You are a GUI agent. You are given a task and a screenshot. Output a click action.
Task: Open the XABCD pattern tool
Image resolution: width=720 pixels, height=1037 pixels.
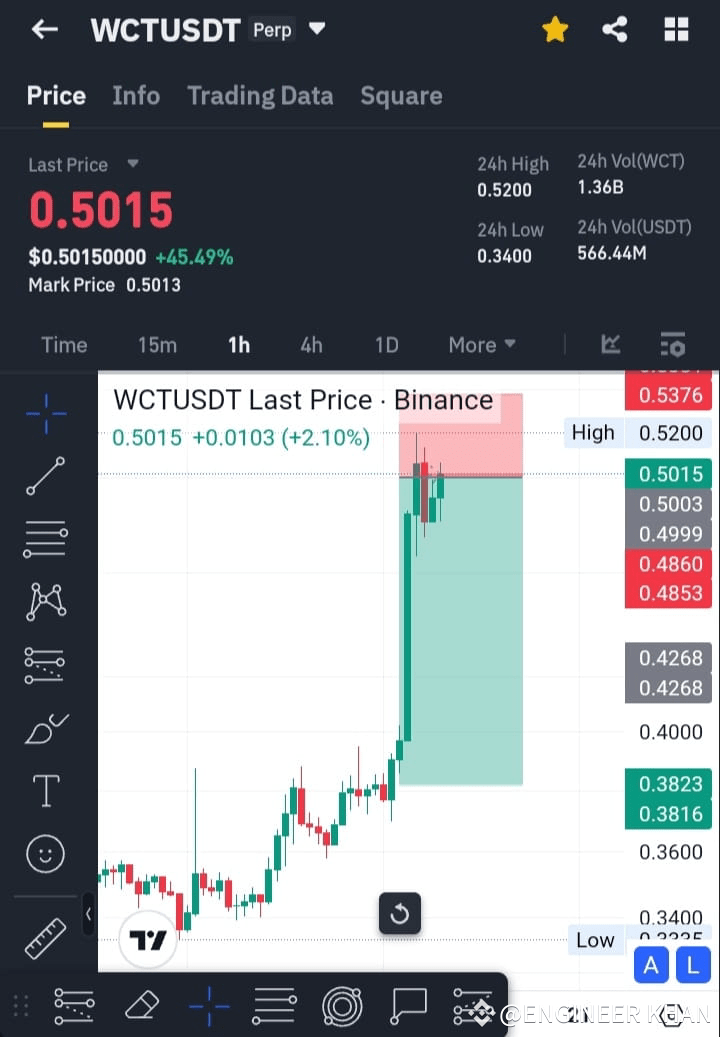44,600
